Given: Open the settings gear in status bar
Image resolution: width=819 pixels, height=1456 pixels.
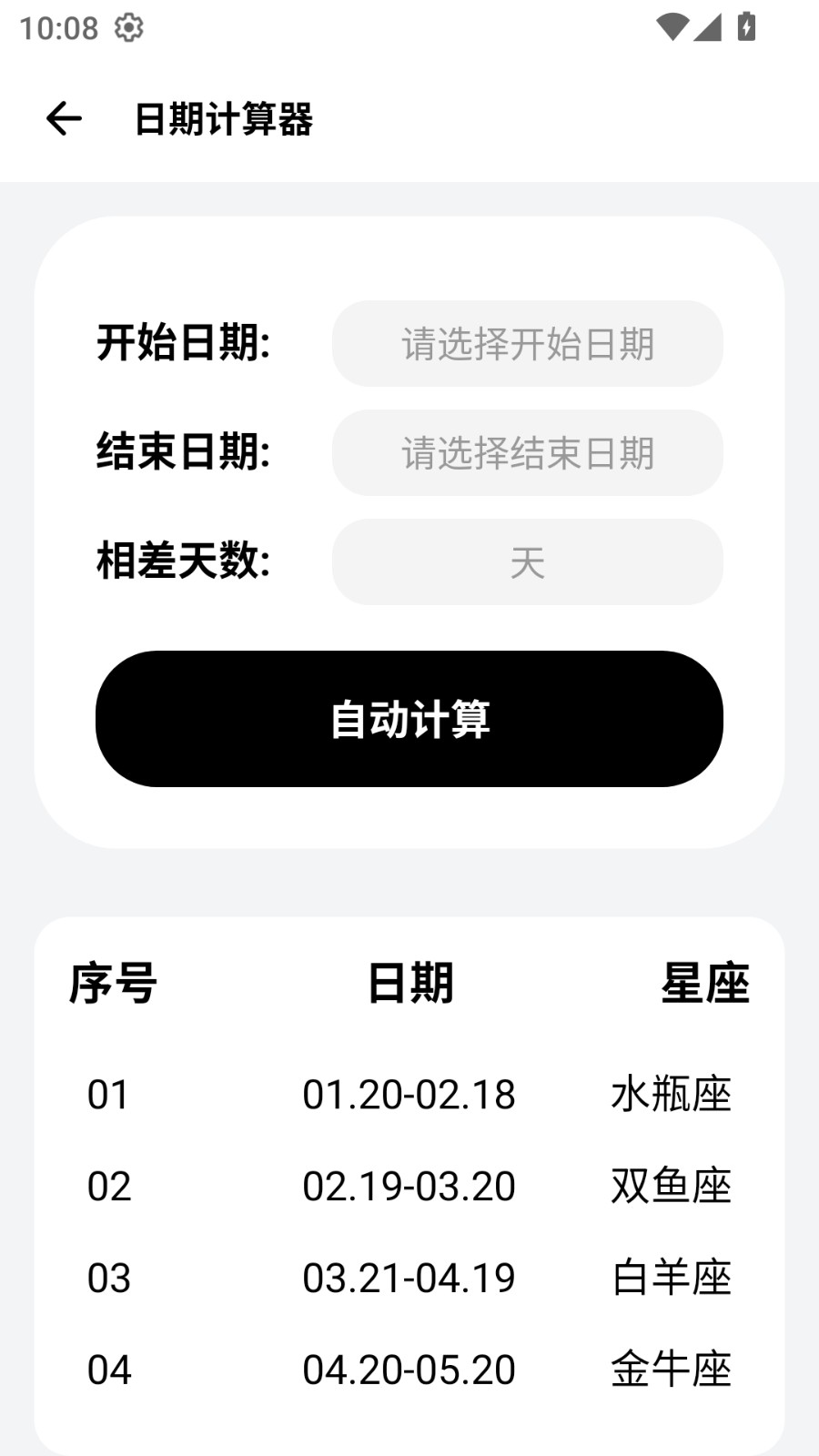Looking at the screenshot, I should (128, 27).
